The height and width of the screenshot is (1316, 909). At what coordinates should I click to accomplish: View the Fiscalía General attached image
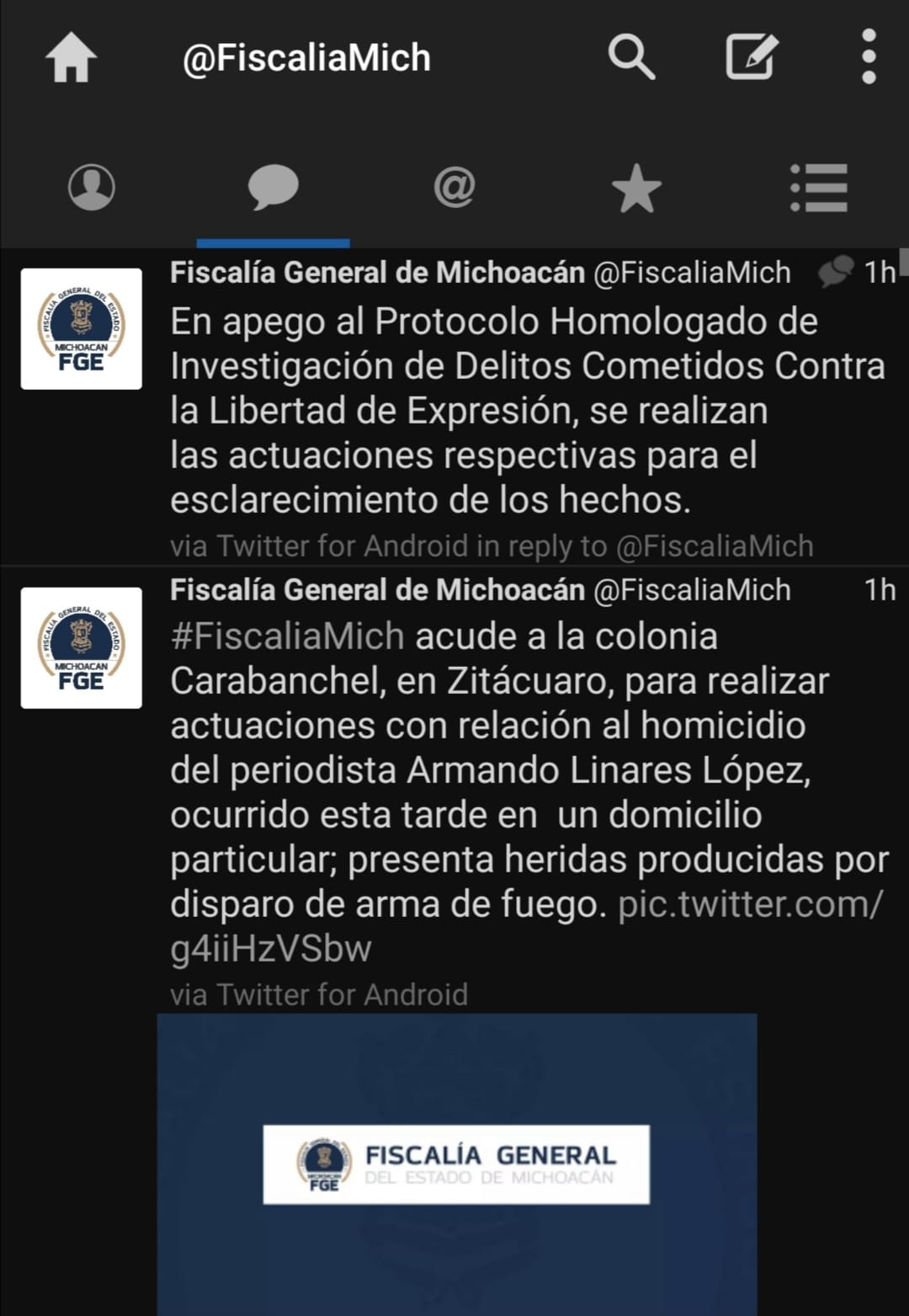click(456, 1164)
